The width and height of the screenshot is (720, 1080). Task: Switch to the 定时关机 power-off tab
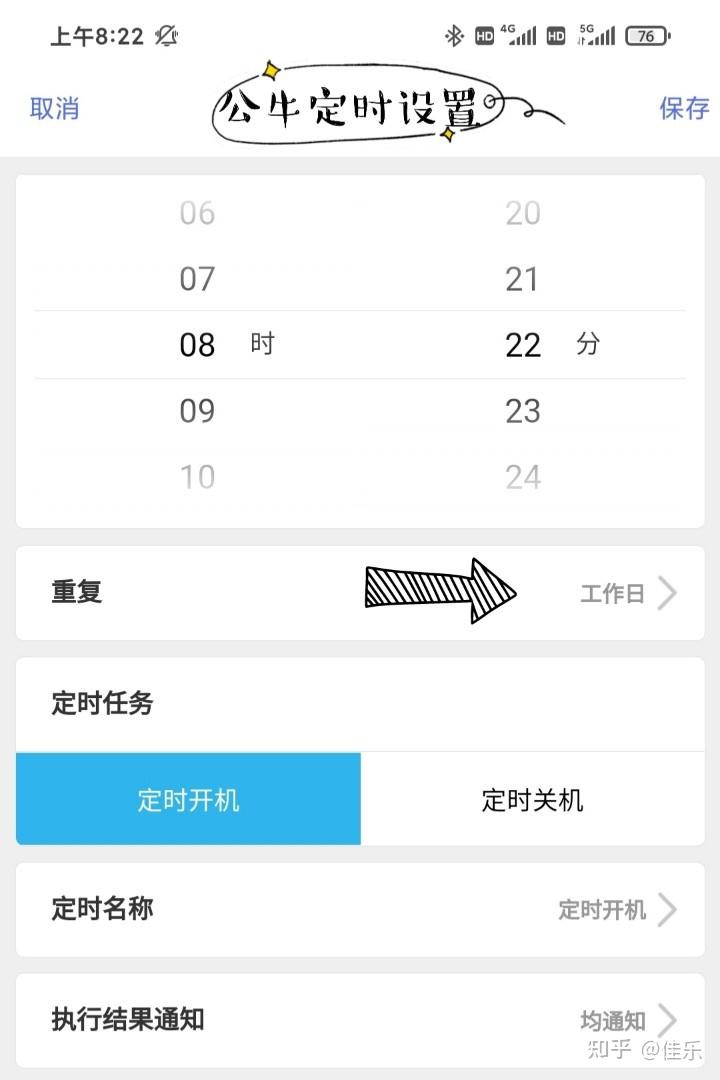click(x=532, y=799)
